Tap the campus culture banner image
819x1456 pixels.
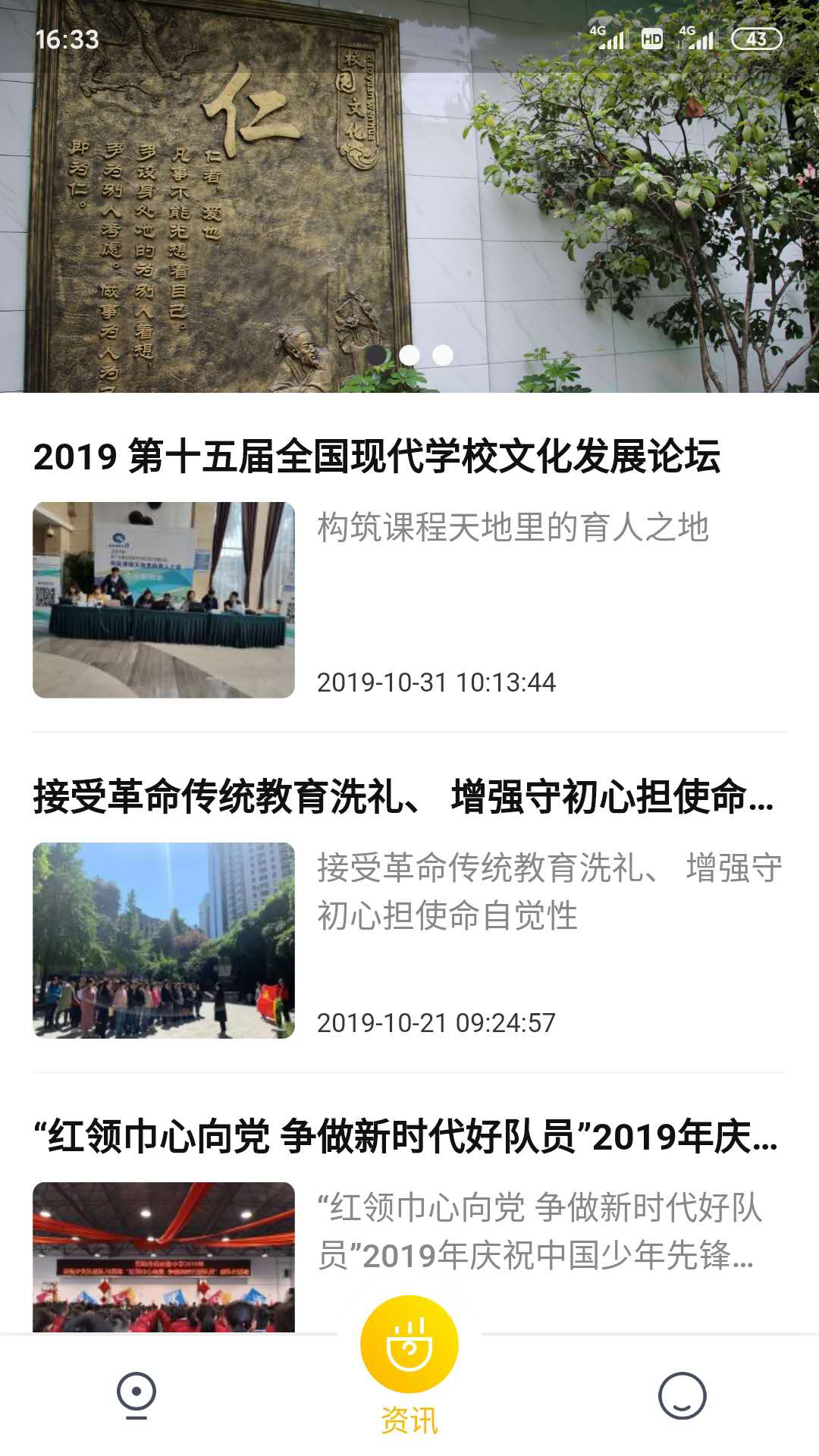coord(409,197)
